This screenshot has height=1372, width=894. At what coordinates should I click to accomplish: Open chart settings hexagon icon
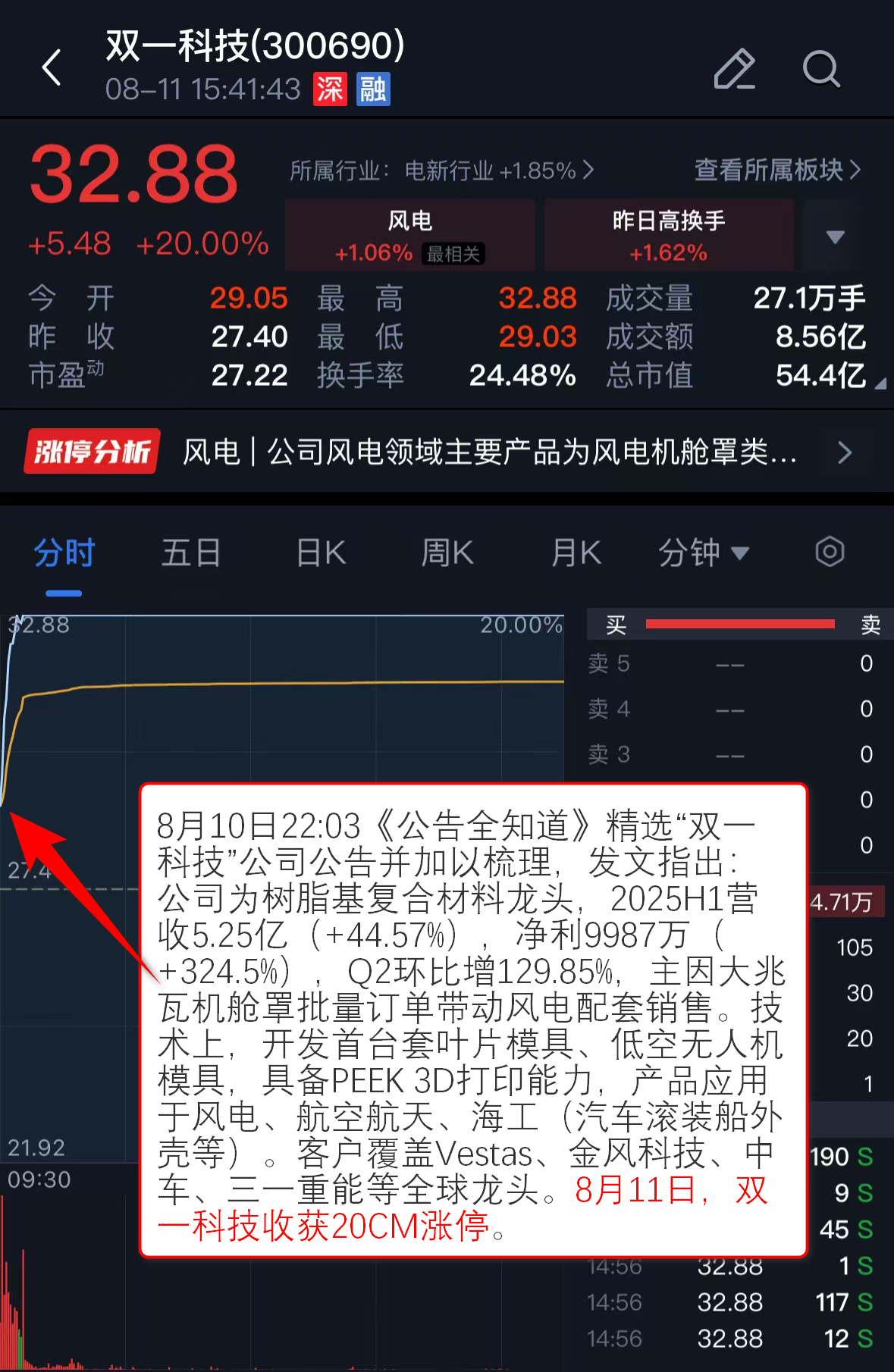coord(830,552)
